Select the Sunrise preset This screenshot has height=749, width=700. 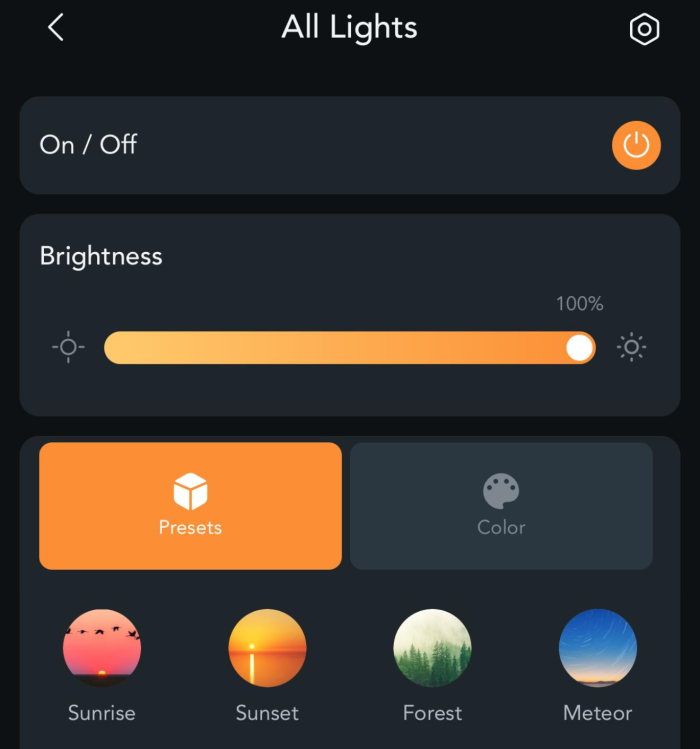(x=102, y=648)
